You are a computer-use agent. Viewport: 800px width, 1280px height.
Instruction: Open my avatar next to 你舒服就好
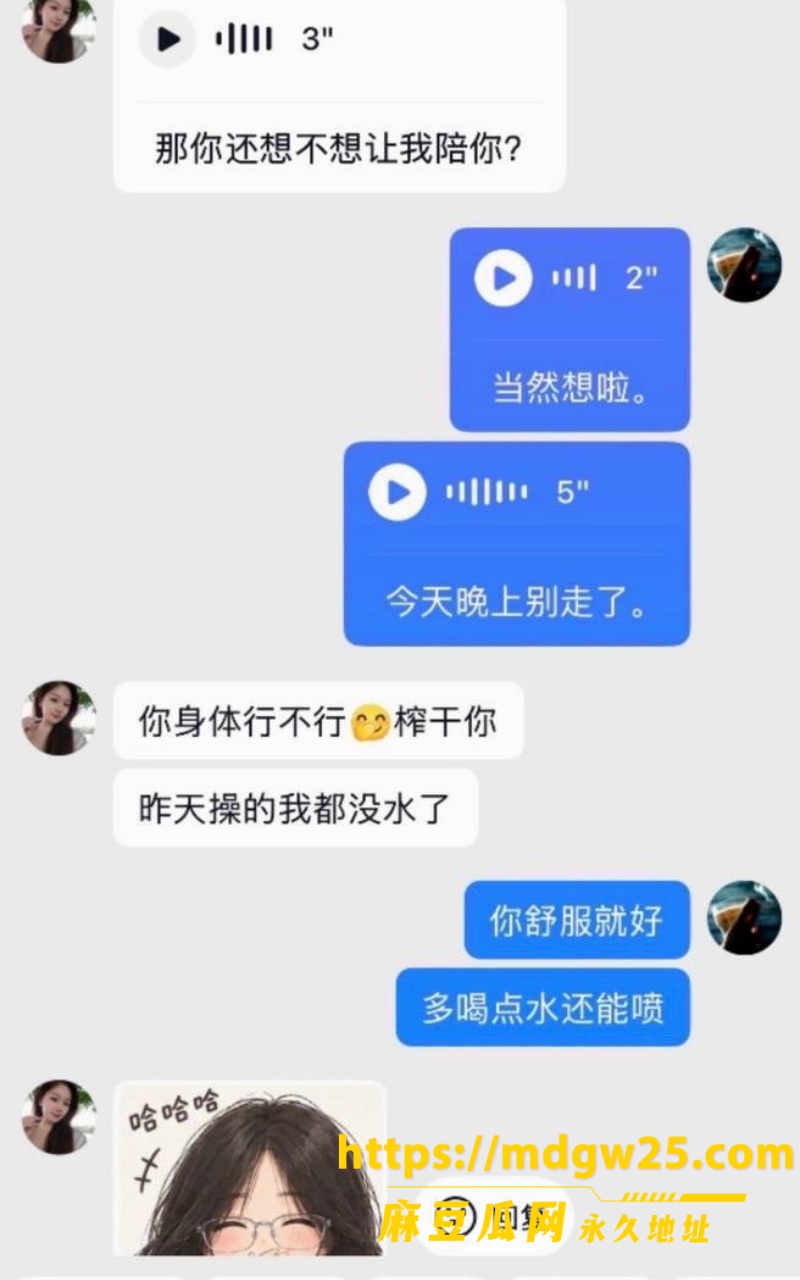pyautogui.click(x=745, y=917)
